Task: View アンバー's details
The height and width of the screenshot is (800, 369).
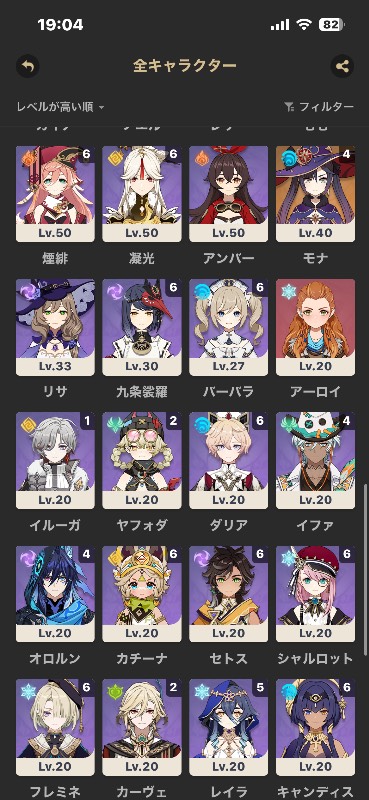Action: [229, 194]
